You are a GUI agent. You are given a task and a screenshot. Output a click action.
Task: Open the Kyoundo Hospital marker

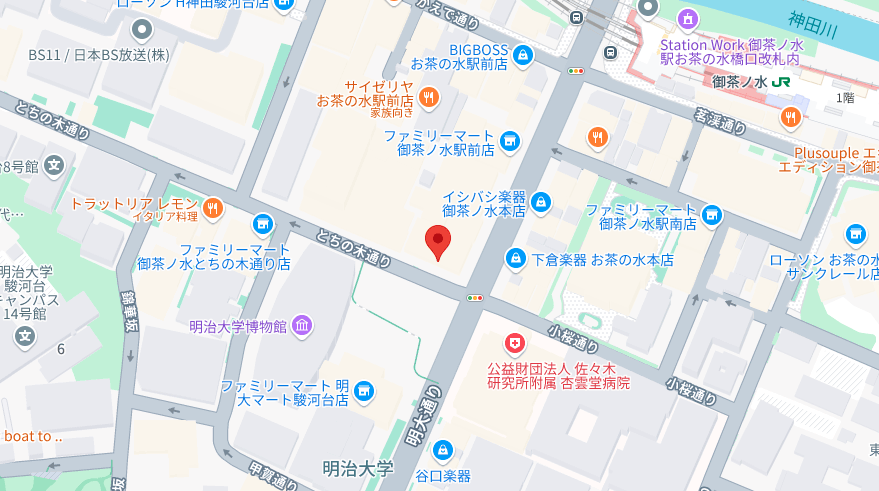click(515, 345)
